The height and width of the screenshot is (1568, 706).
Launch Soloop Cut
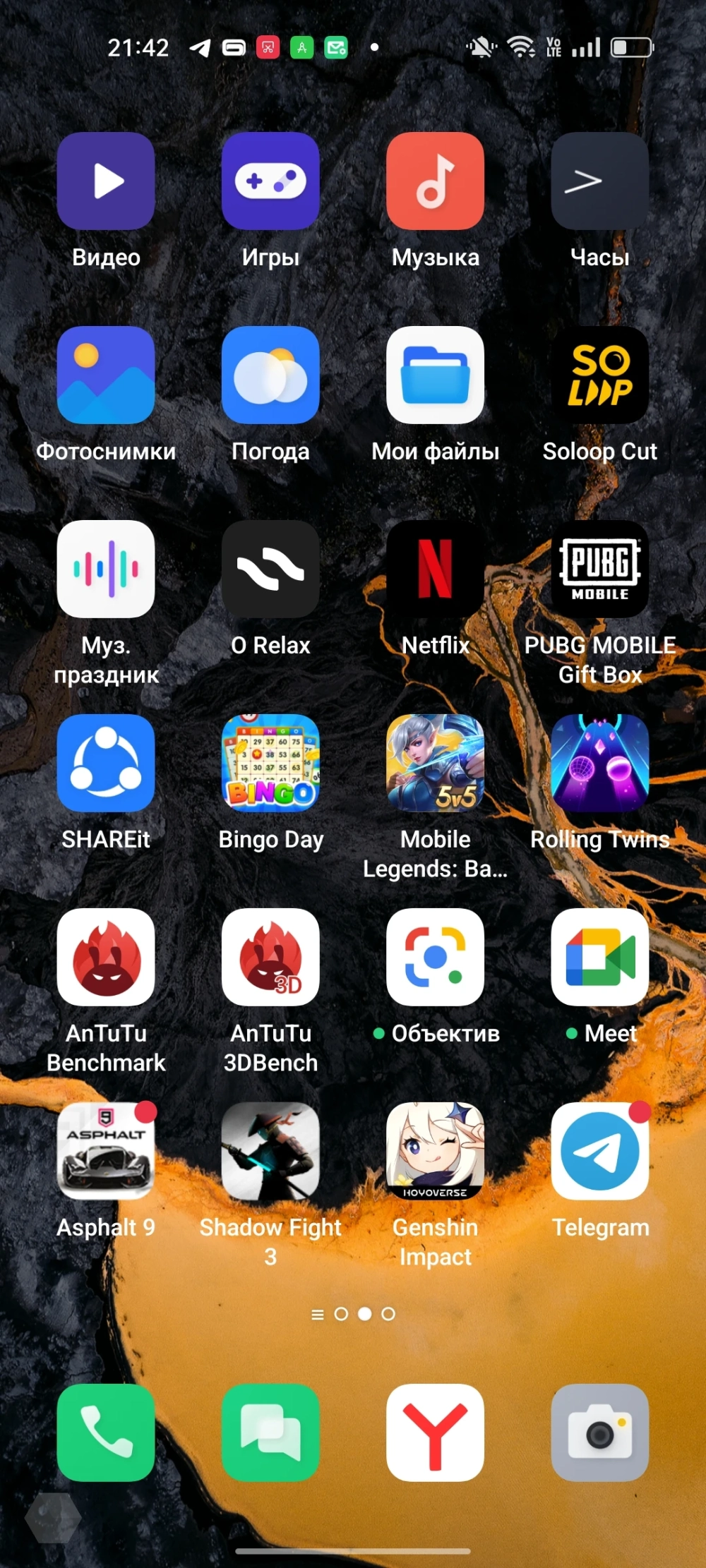pos(599,375)
